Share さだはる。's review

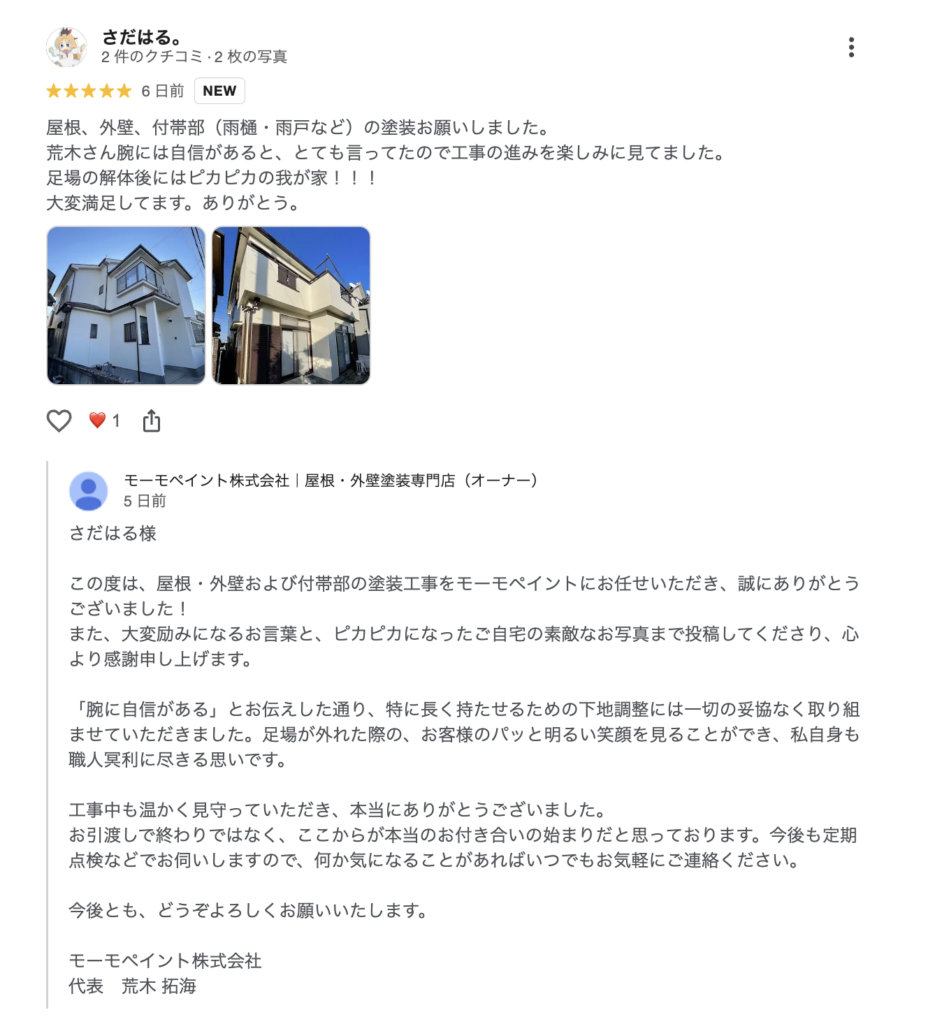point(151,421)
